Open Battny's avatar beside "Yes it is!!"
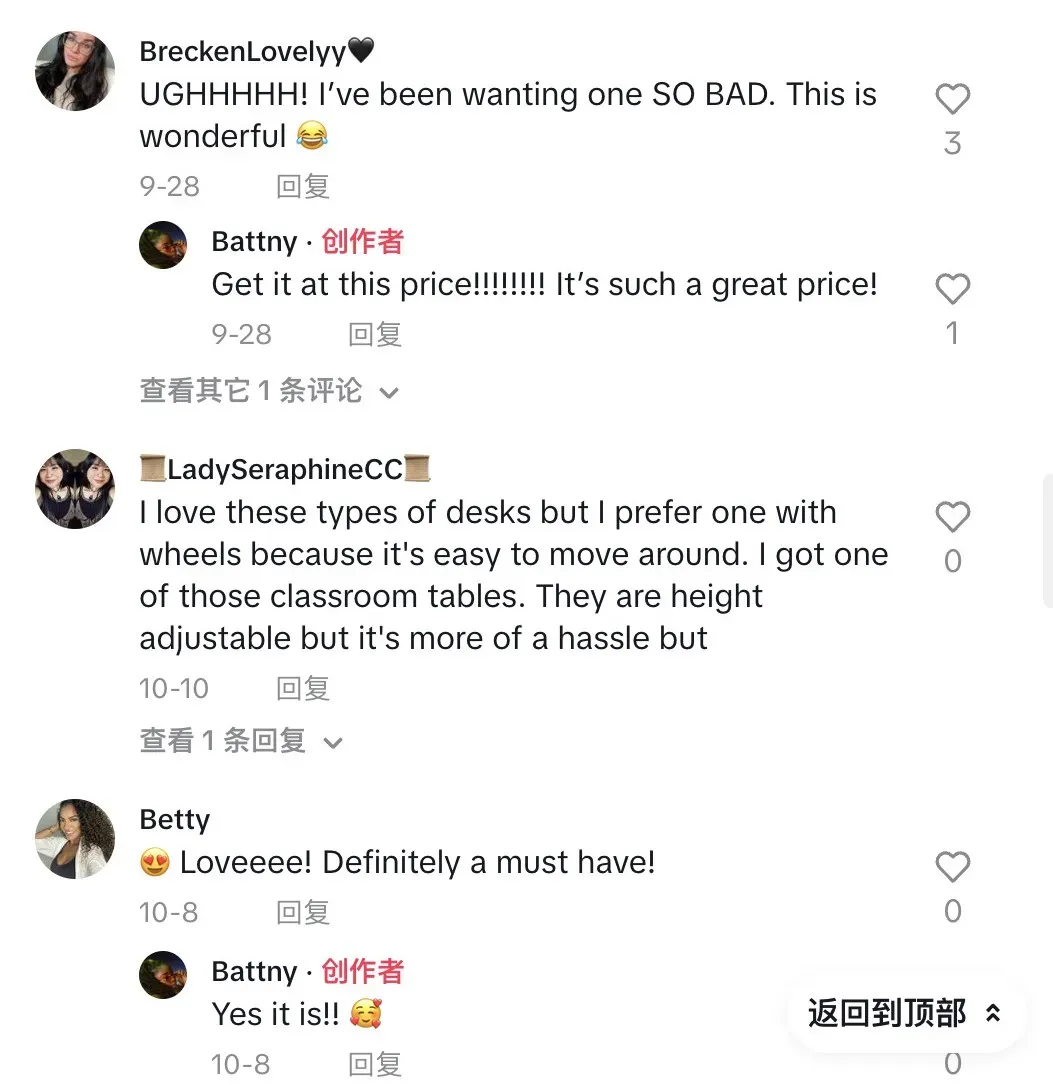 click(163, 975)
